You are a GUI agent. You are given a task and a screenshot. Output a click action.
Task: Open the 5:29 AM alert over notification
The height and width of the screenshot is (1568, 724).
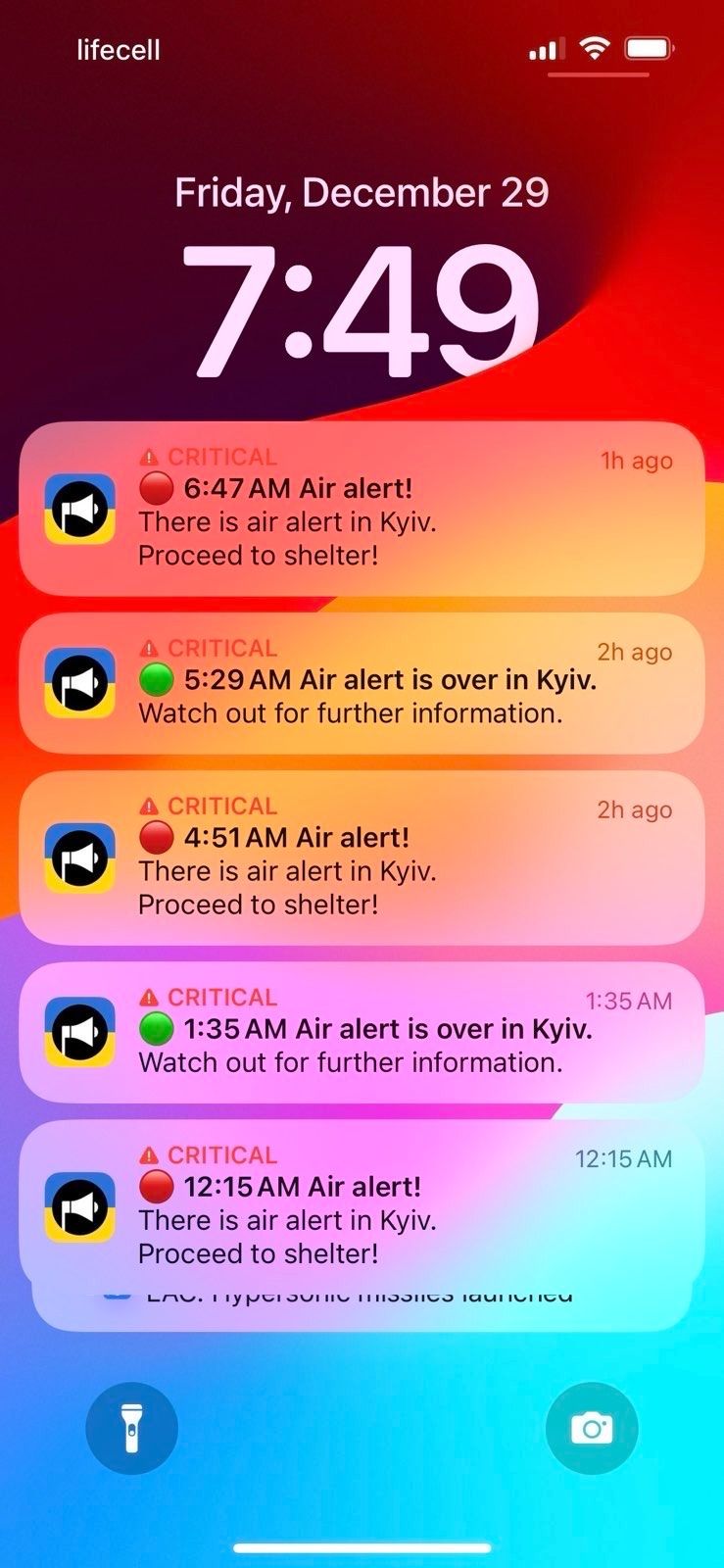pyautogui.click(x=362, y=683)
